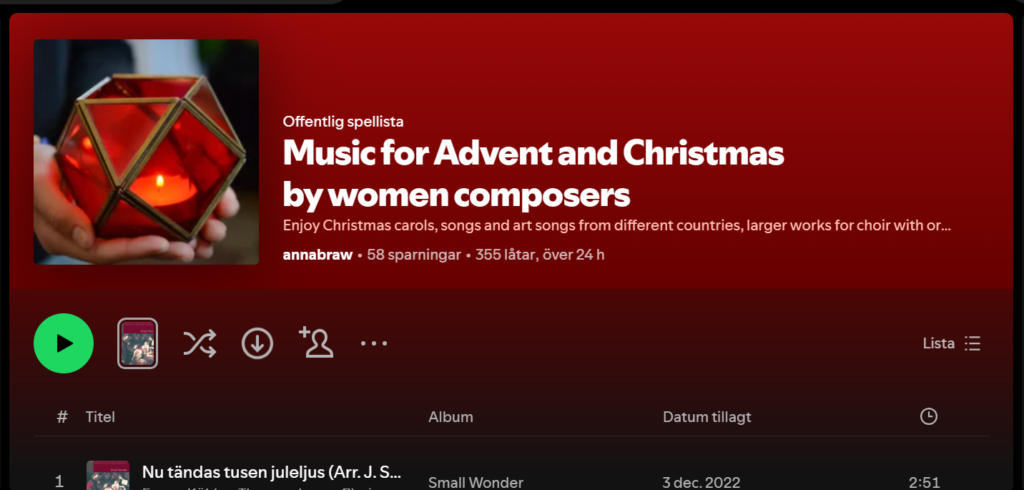
Task: Toggle shuffle for this playlist
Action: tap(199, 344)
